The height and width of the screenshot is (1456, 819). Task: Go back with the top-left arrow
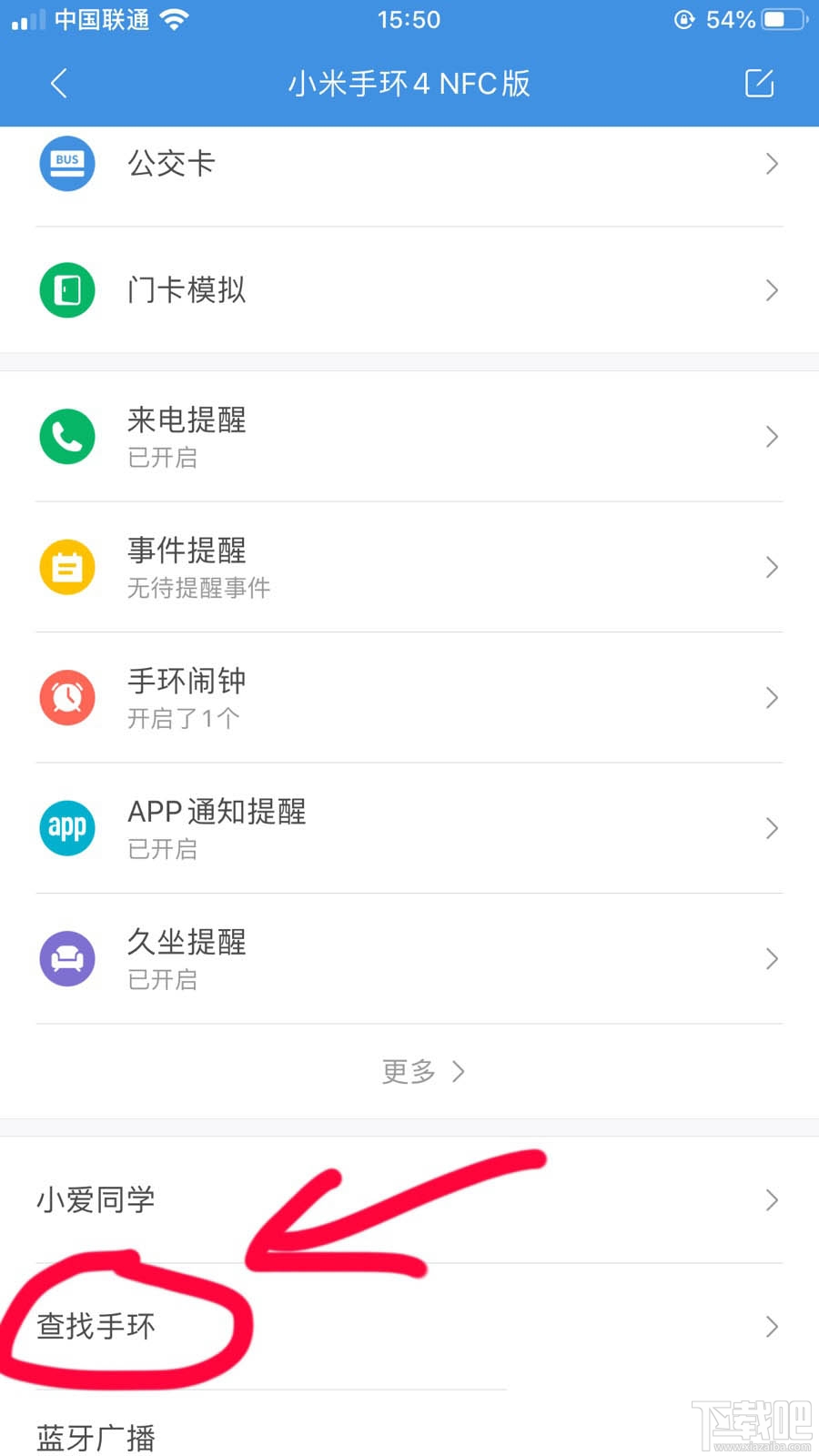click(58, 83)
